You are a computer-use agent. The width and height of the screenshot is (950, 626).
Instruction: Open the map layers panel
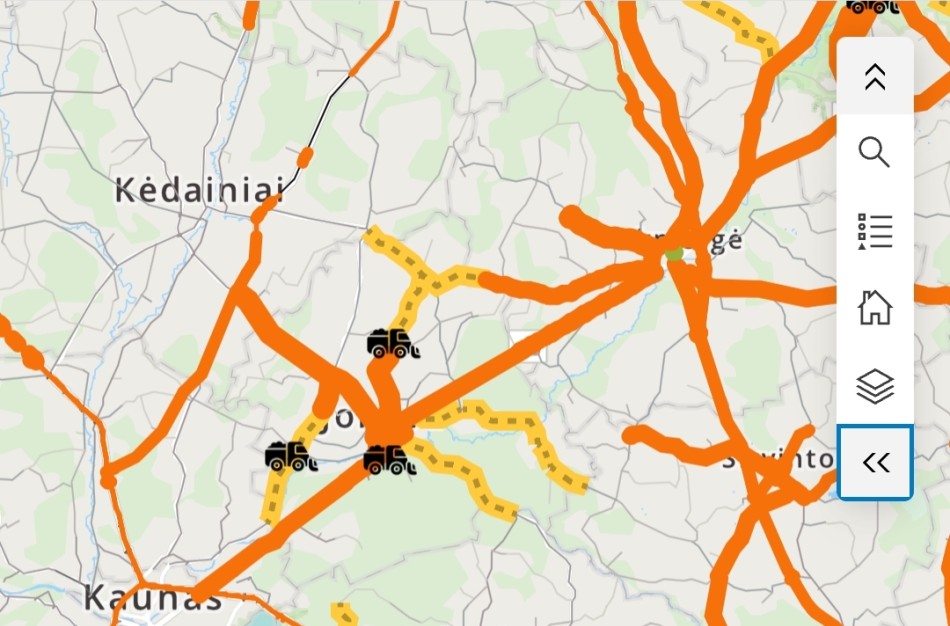point(875,385)
